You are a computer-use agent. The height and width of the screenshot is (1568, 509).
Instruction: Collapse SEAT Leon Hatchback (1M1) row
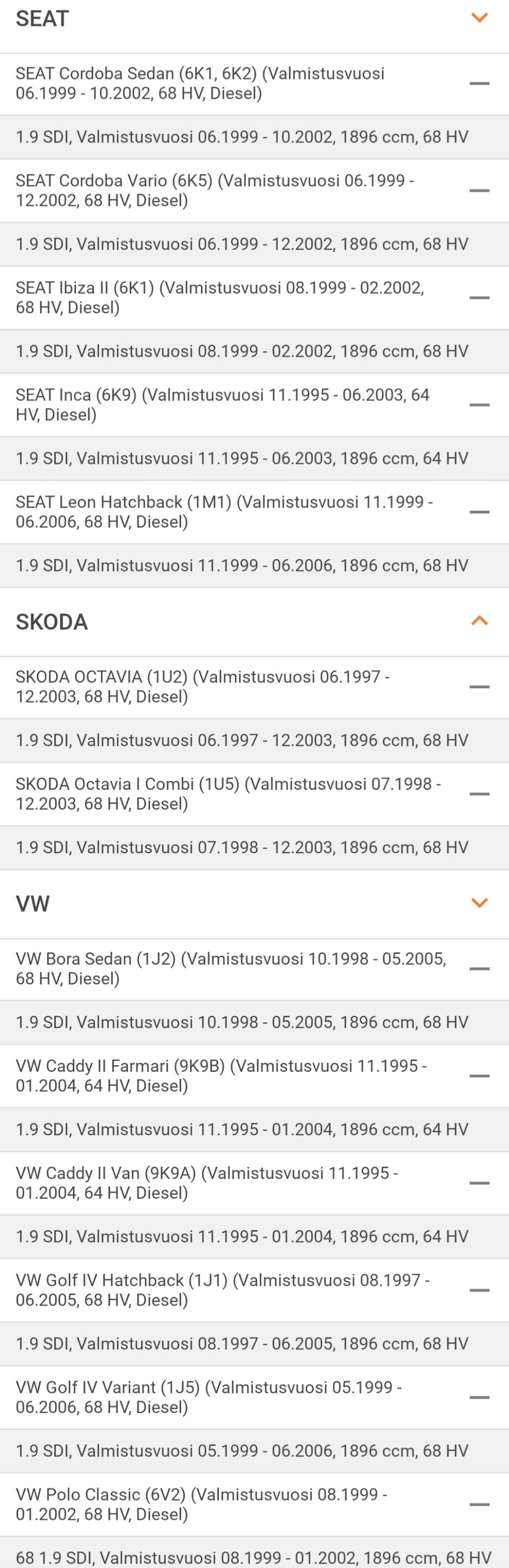pos(479,512)
